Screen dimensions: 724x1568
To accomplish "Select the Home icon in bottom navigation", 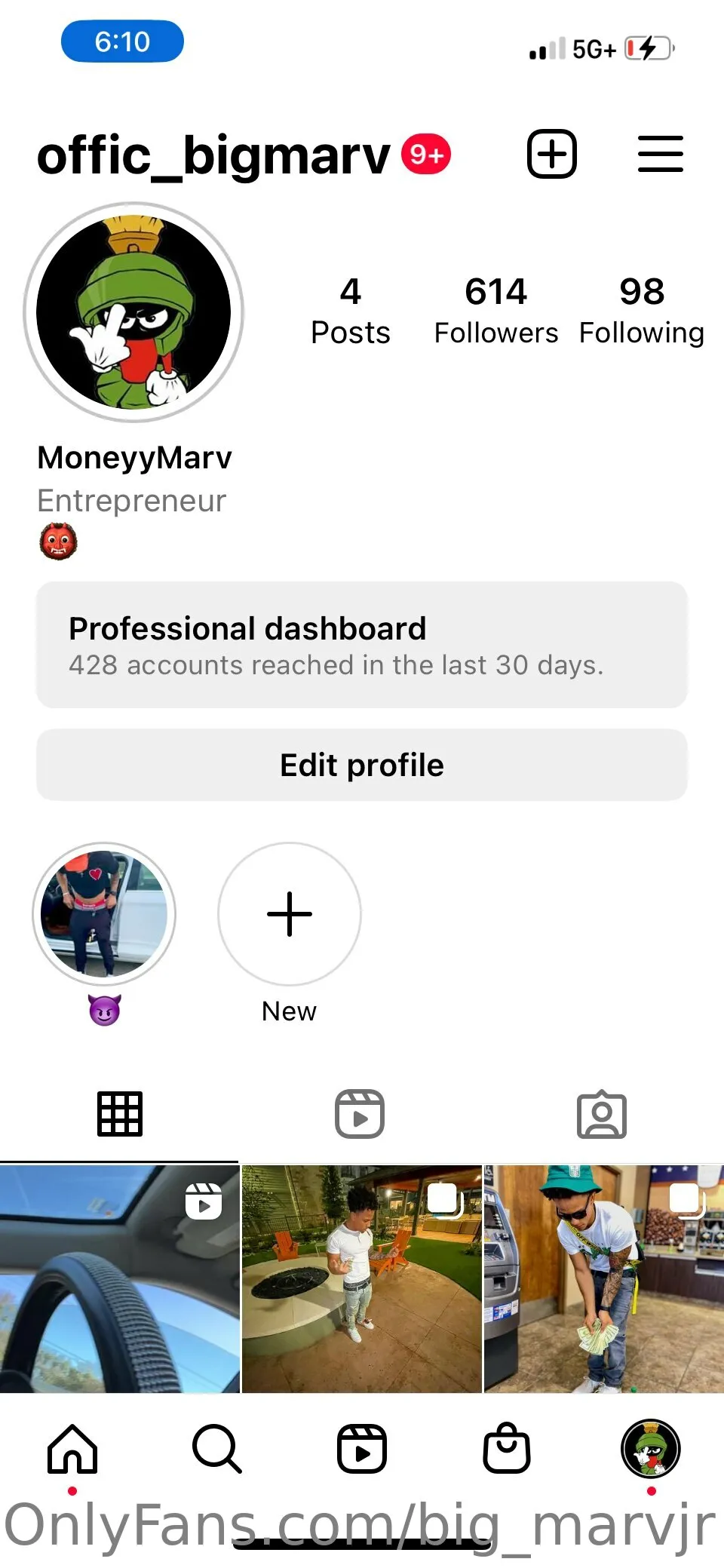I will point(72,1448).
